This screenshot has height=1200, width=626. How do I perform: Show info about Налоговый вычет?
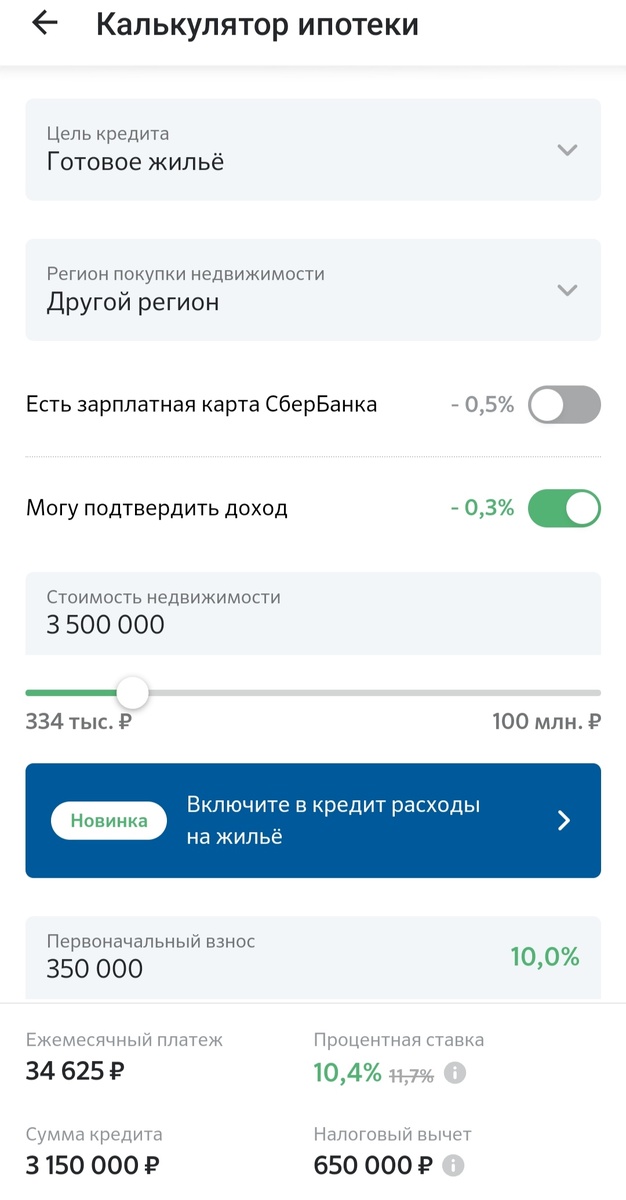point(453,1166)
